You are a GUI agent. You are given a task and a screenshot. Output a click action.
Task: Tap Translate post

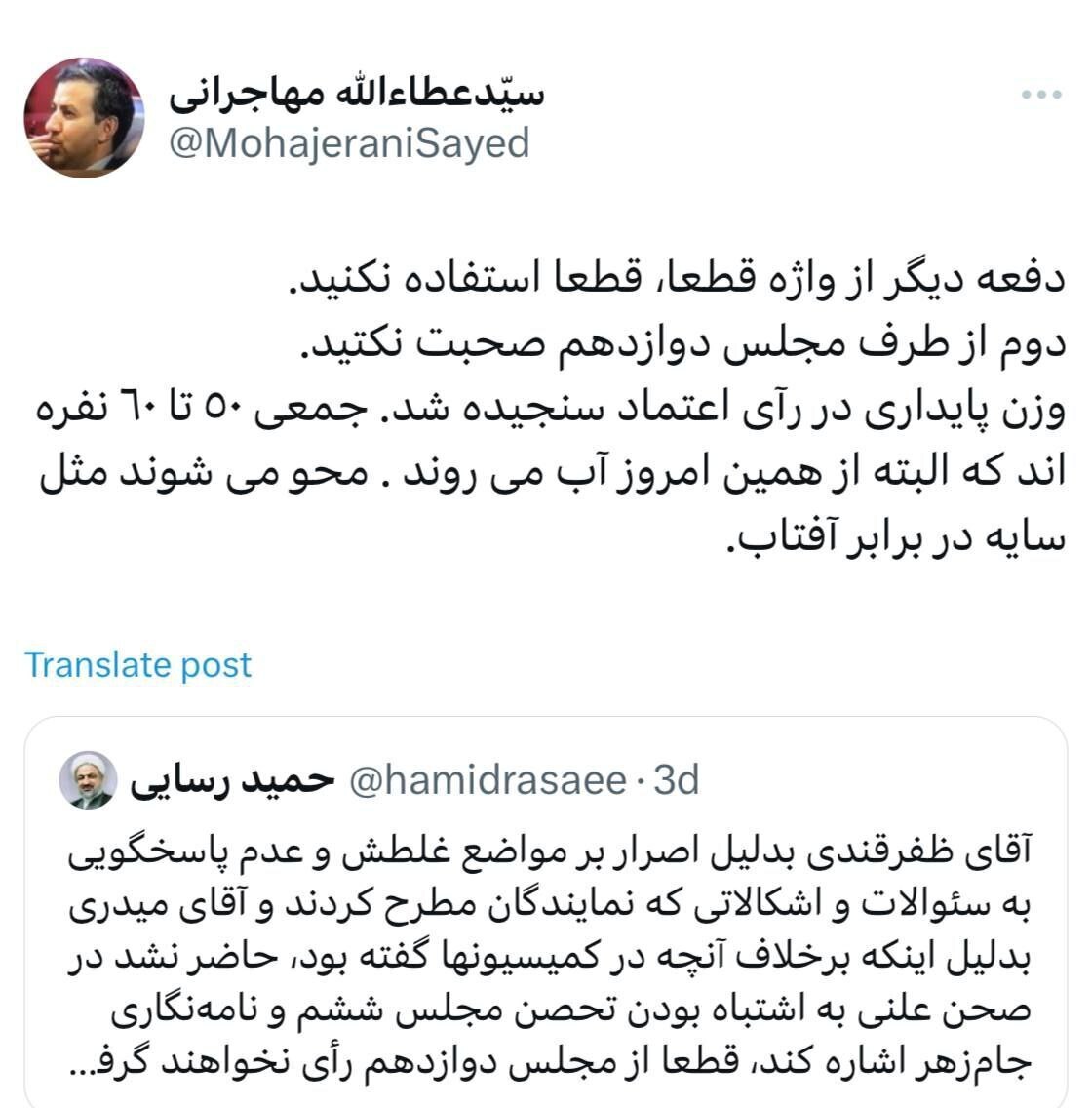point(137,665)
